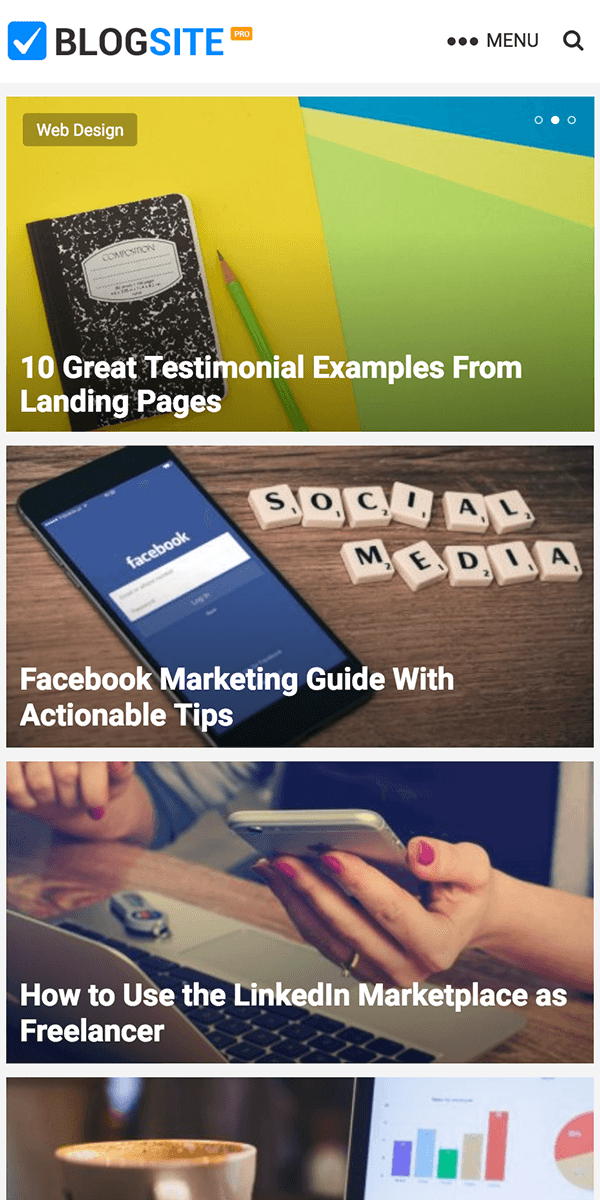Open the LinkedIn Marketplace freelancer article
The height and width of the screenshot is (1200, 600).
point(293,1012)
